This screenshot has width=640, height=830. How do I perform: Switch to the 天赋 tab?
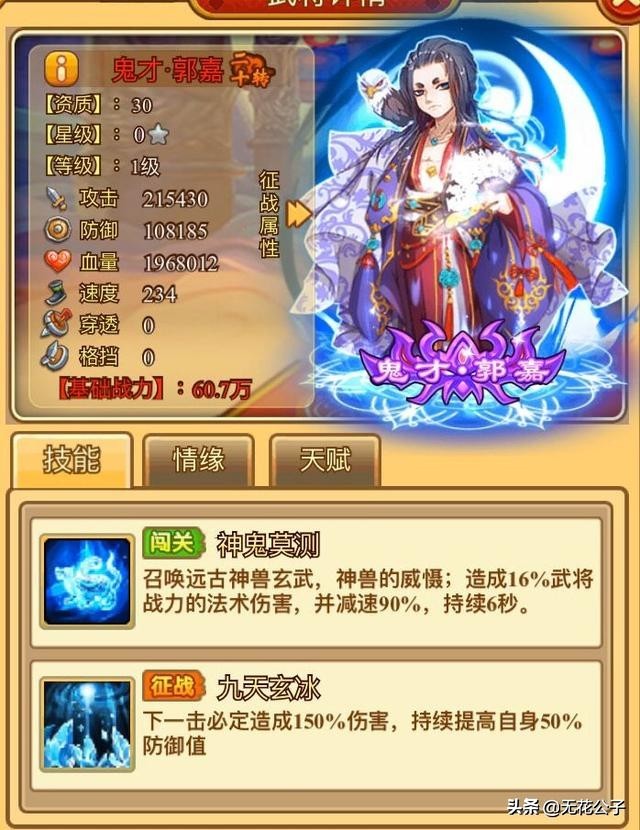click(x=325, y=460)
